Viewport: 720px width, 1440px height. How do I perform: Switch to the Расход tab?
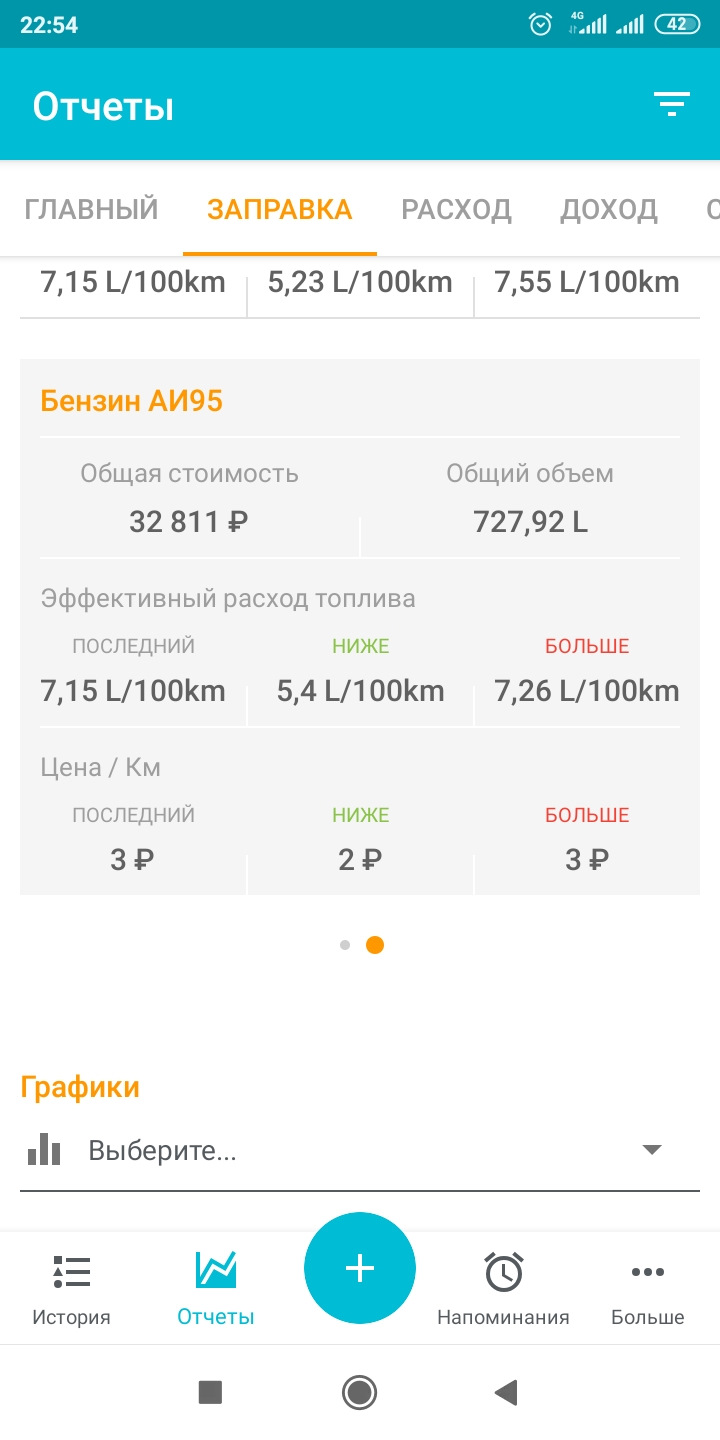pyautogui.click(x=456, y=209)
